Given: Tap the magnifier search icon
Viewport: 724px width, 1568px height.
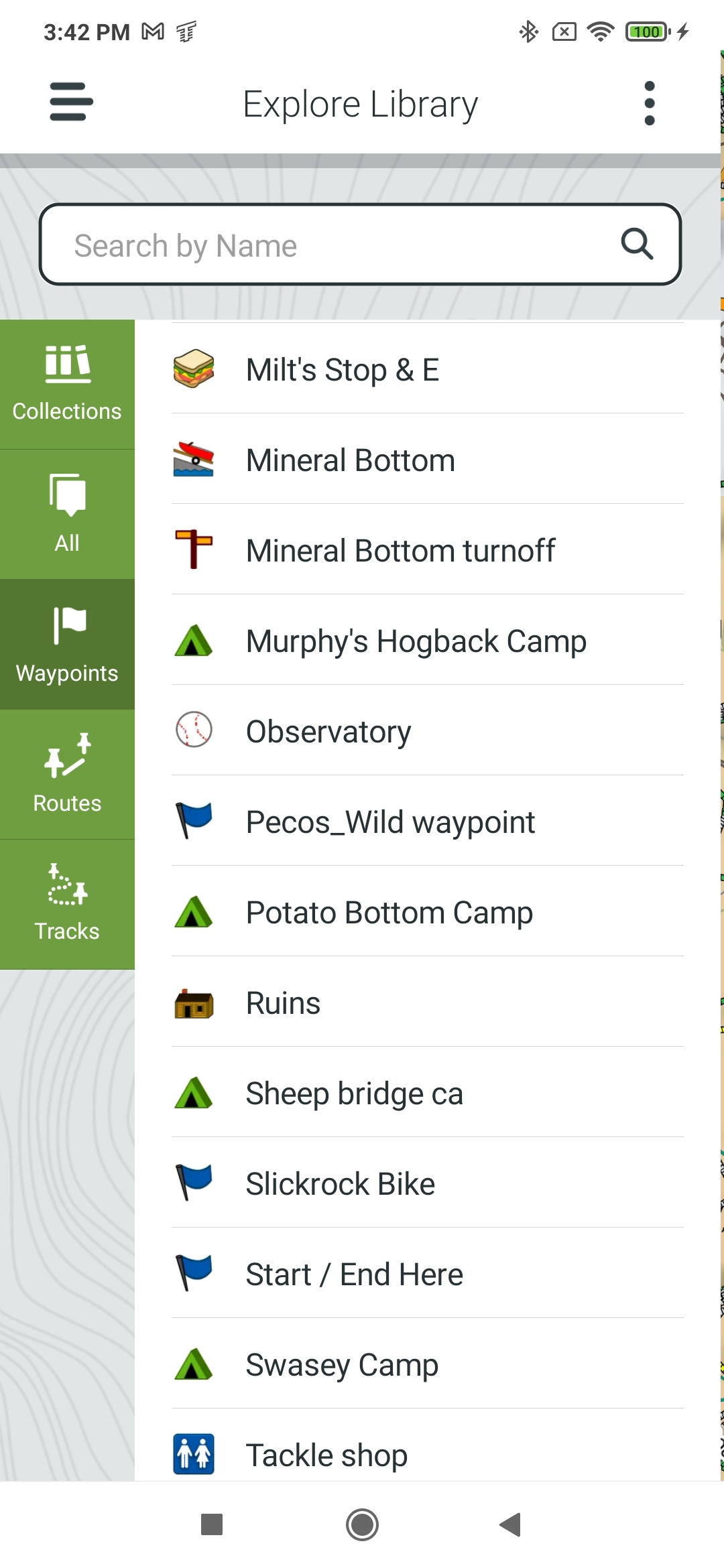Looking at the screenshot, I should point(636,244).
